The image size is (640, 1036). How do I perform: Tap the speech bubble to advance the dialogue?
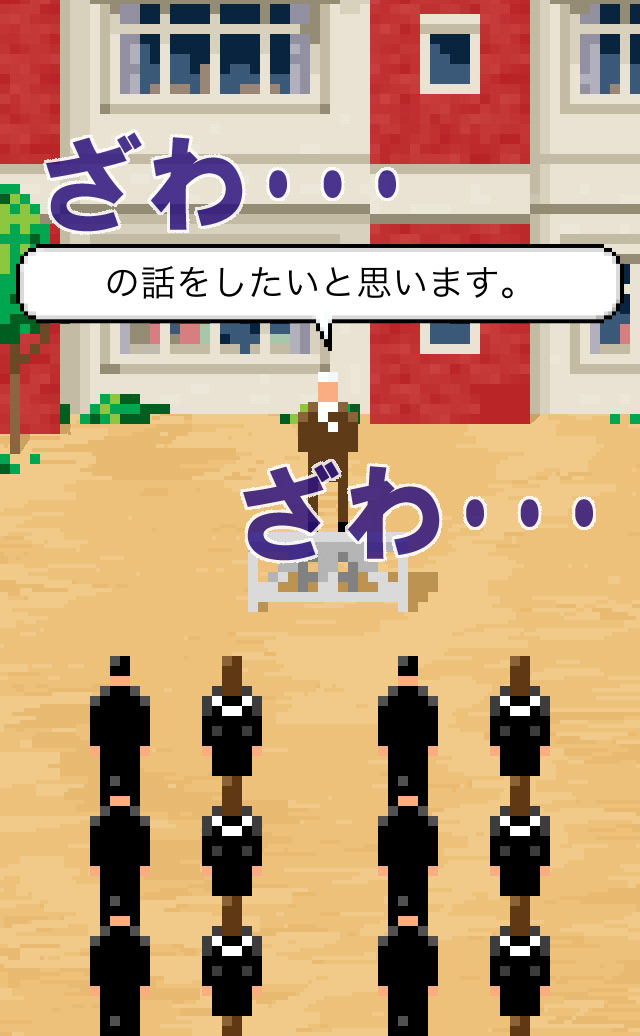[320, 284]
